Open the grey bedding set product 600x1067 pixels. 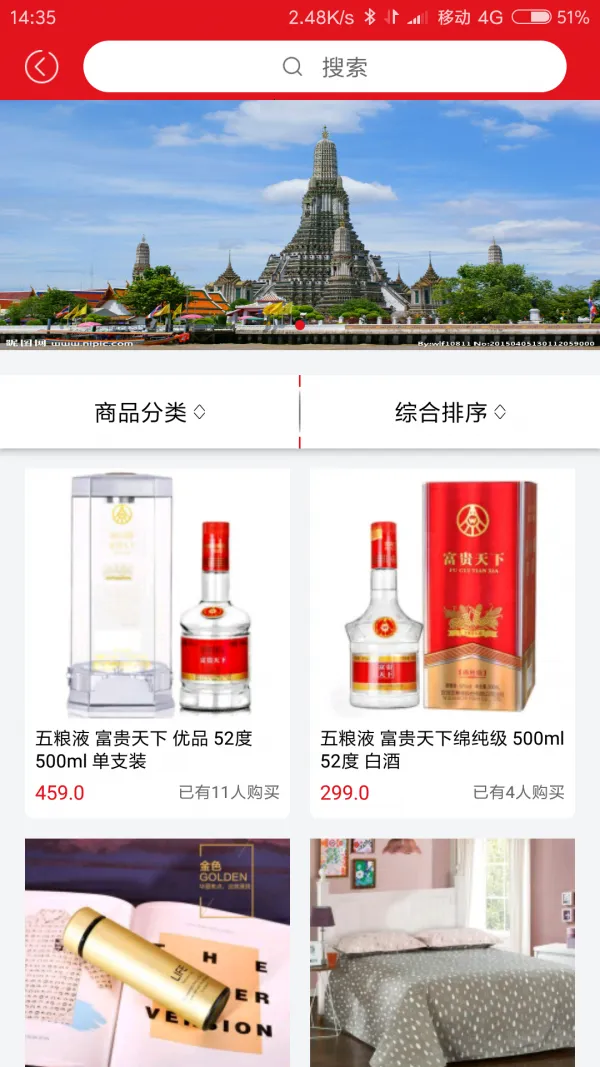[x=442, y=950]
